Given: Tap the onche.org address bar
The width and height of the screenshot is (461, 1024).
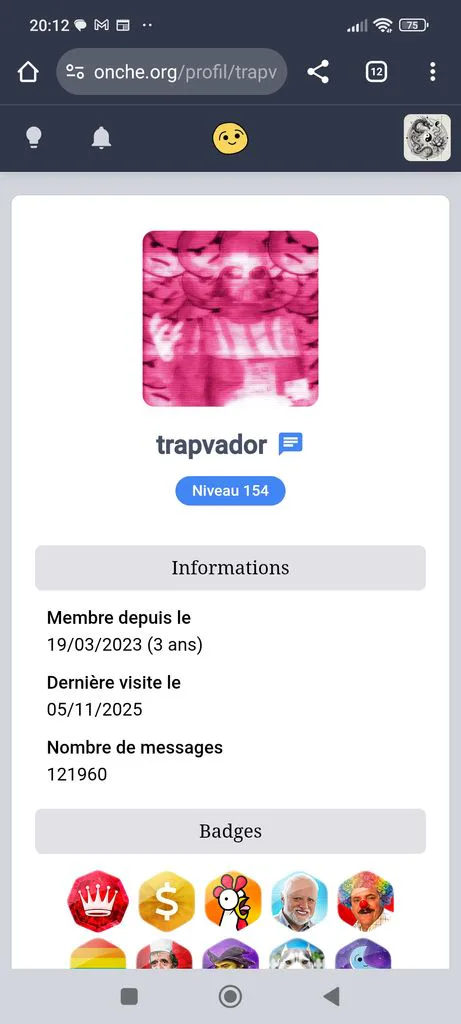Looking at the screenshot, I should [x=172, y=72].
